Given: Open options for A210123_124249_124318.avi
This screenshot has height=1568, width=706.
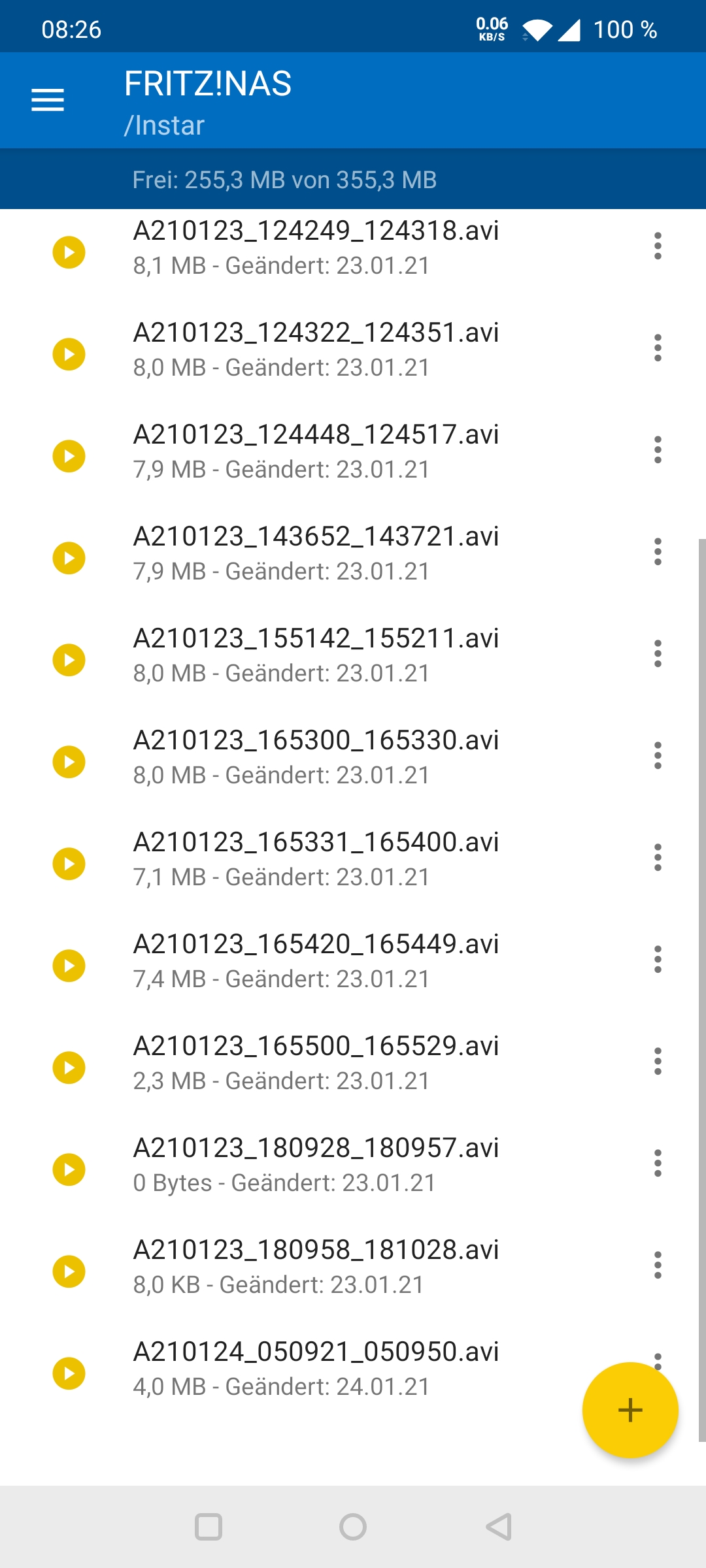Looking at the screenshot, I should tap(658, 246).
